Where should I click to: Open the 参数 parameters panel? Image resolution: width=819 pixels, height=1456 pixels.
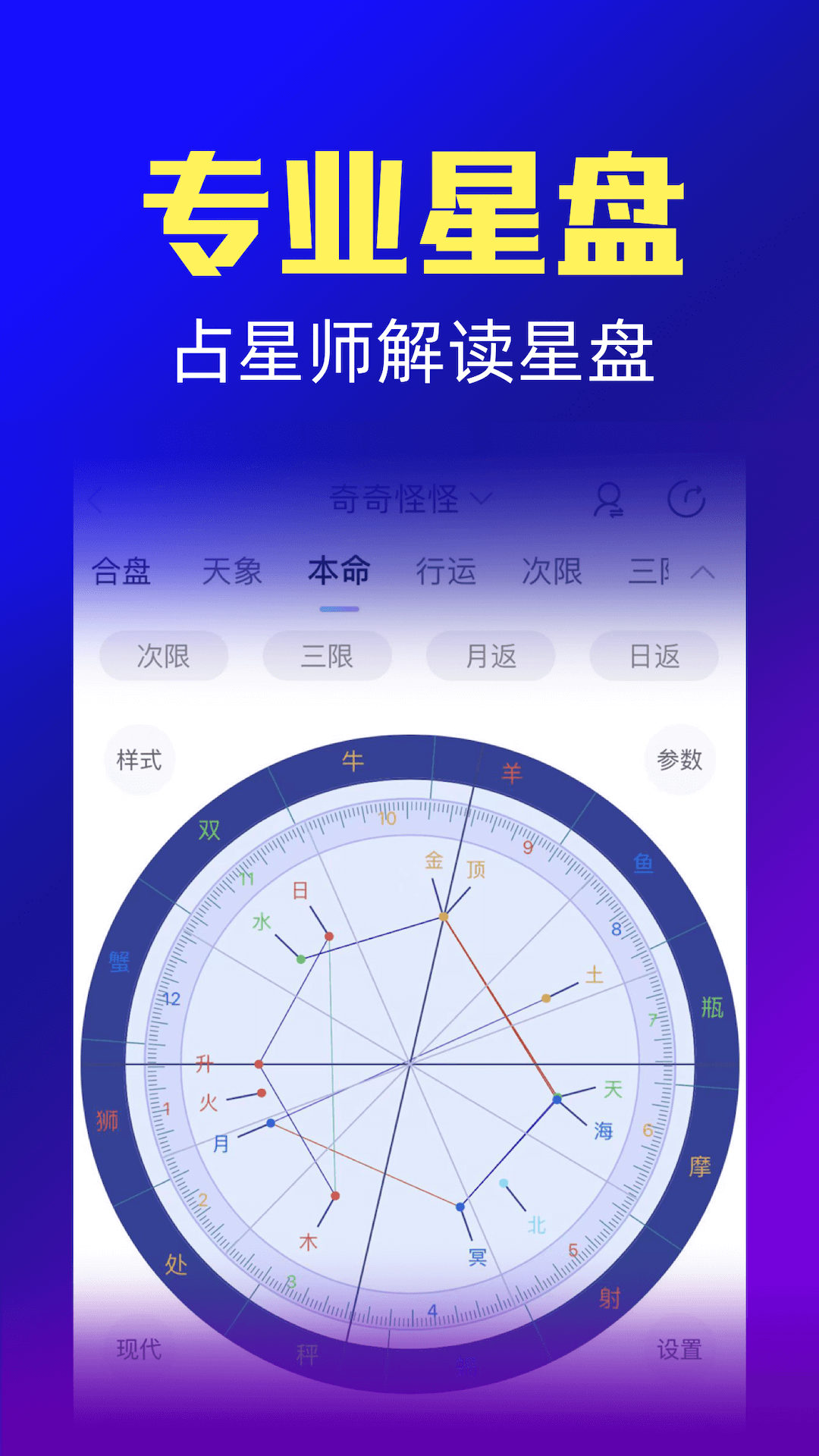[x=680, y=760]
